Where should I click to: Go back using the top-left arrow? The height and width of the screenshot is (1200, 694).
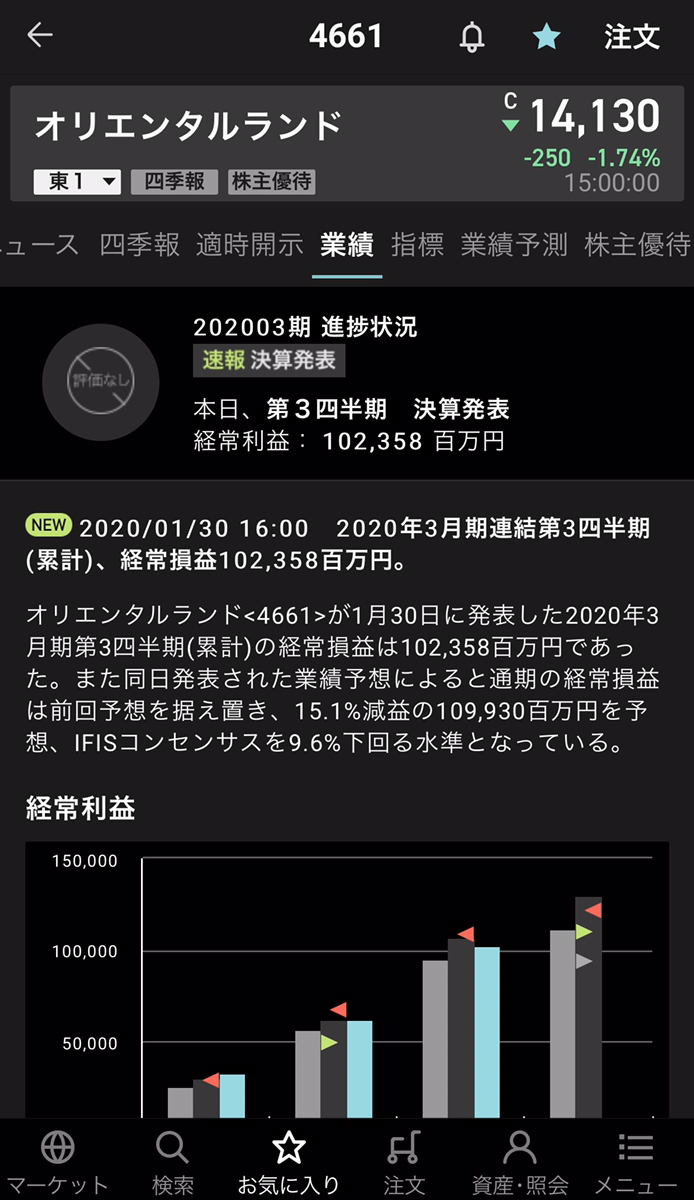40,36
